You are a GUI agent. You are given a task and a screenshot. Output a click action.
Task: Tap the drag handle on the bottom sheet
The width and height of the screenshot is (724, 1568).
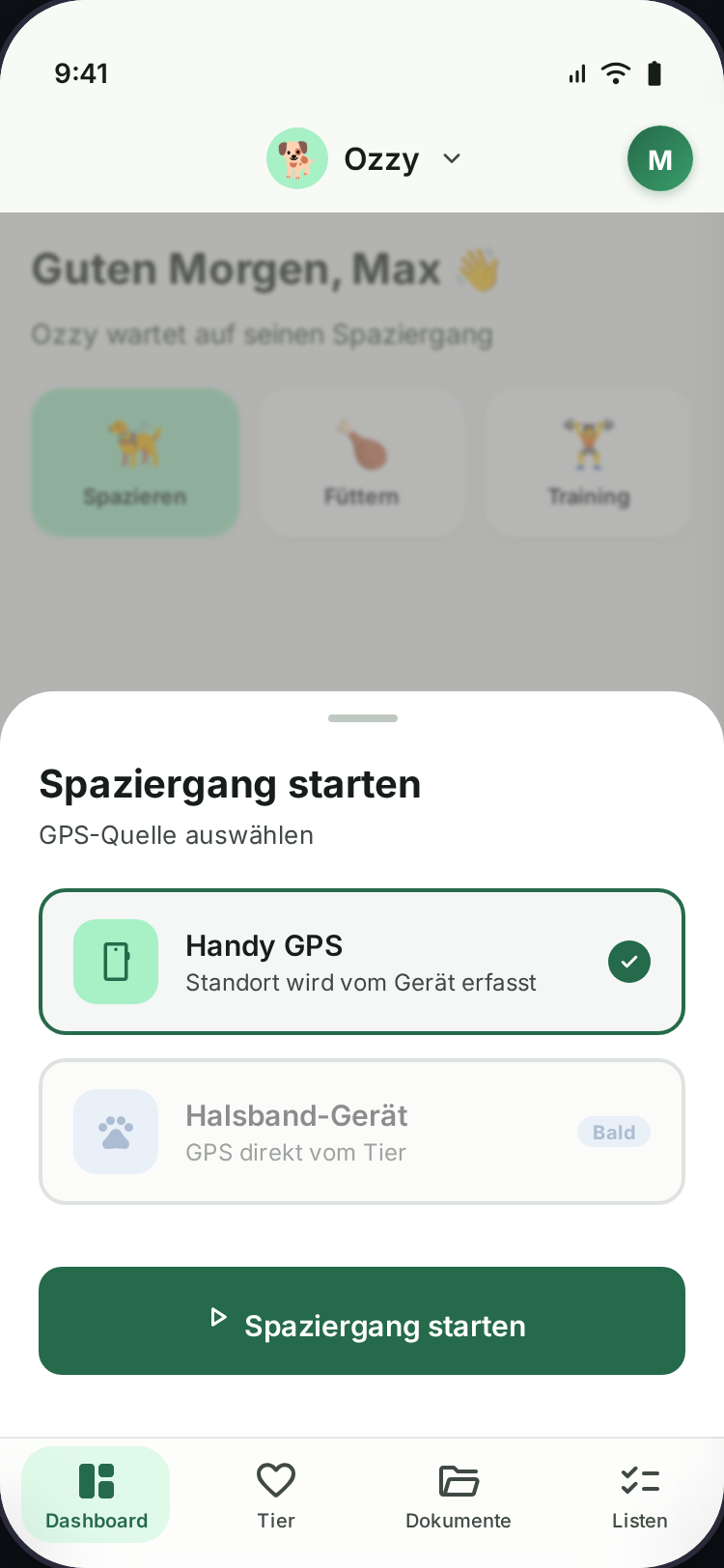click(362, 718)
